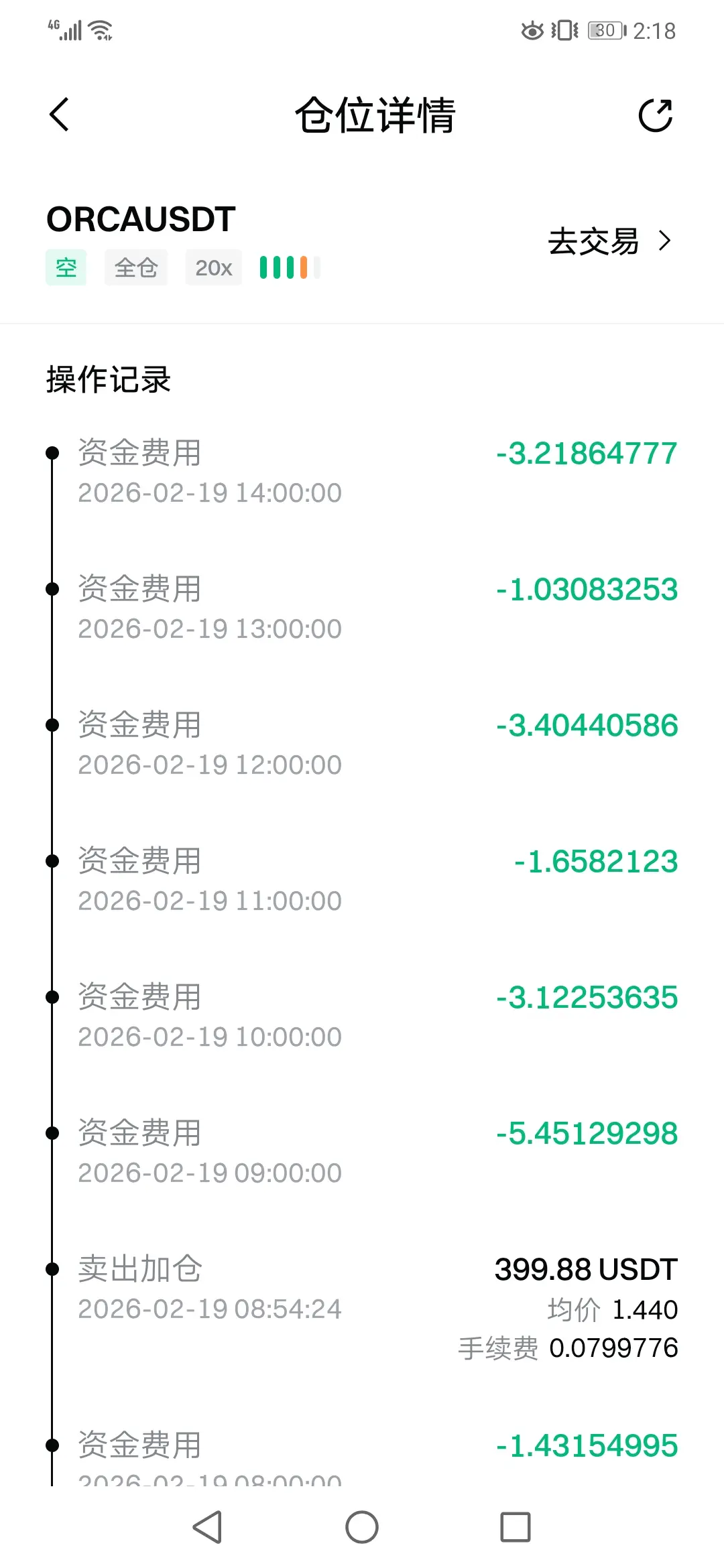
Task: Open the system recent apps view
Action: click(515, 1527)
